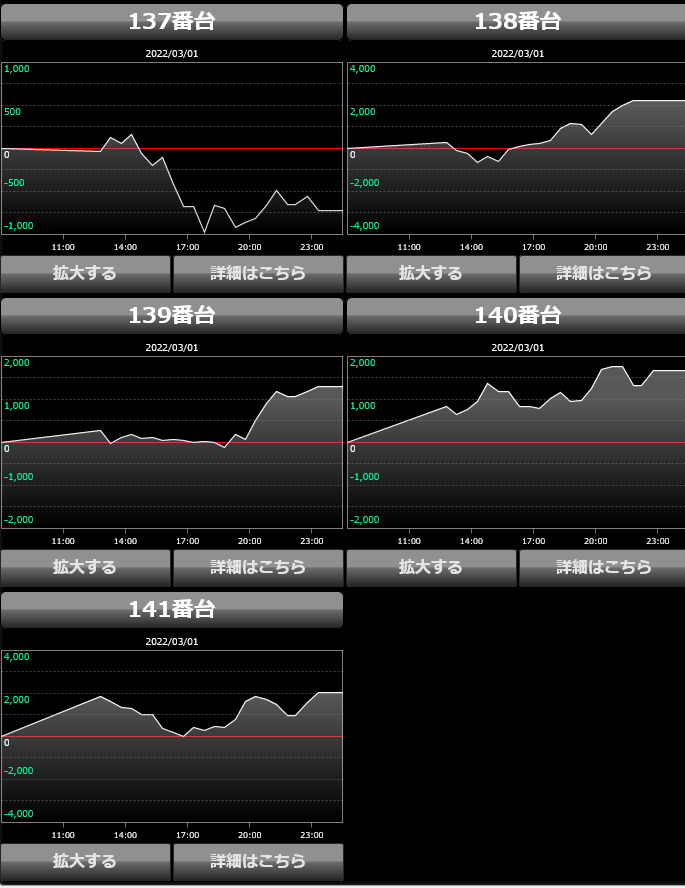Open details (詳細はこちら) for 139番台

(x=258, y=567)
